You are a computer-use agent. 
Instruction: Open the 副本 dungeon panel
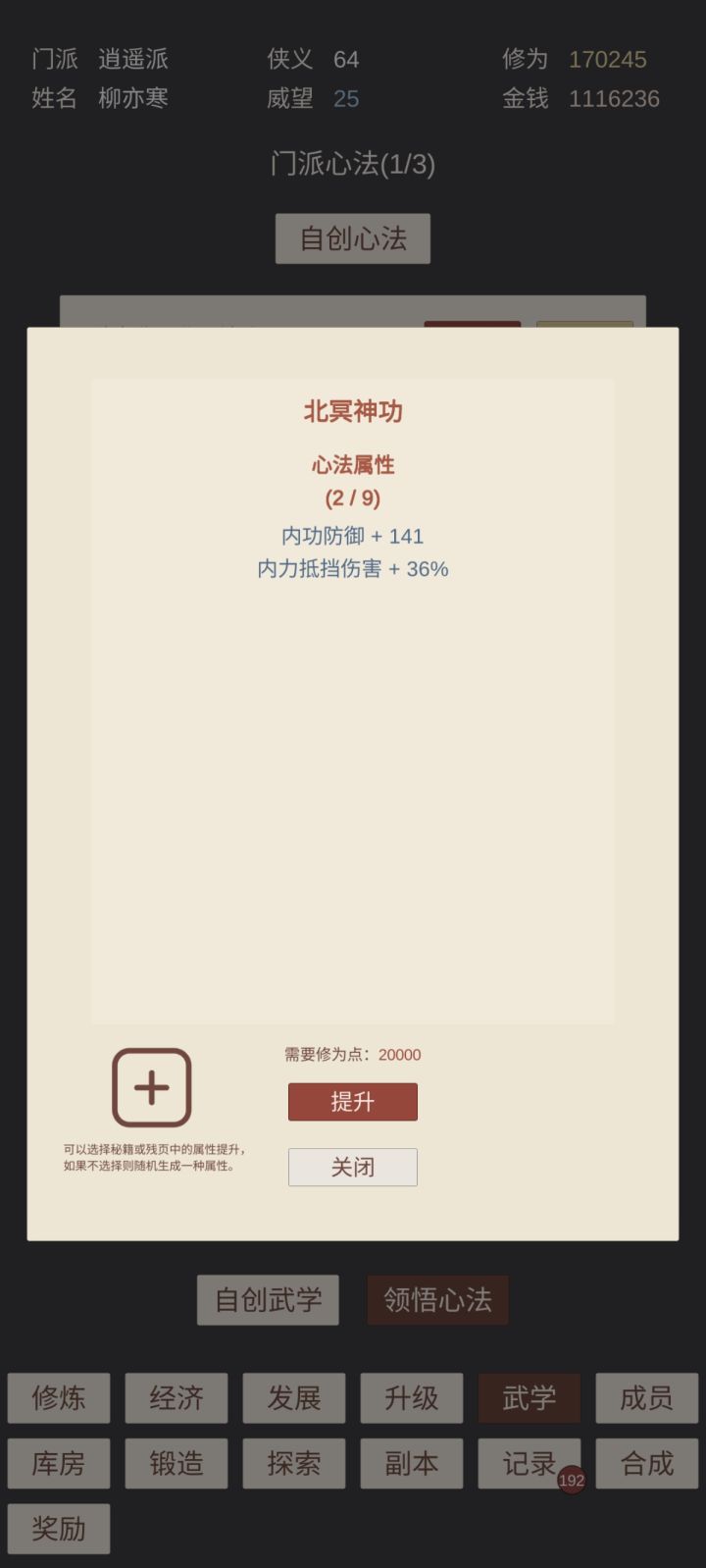tap(412, 1463)
